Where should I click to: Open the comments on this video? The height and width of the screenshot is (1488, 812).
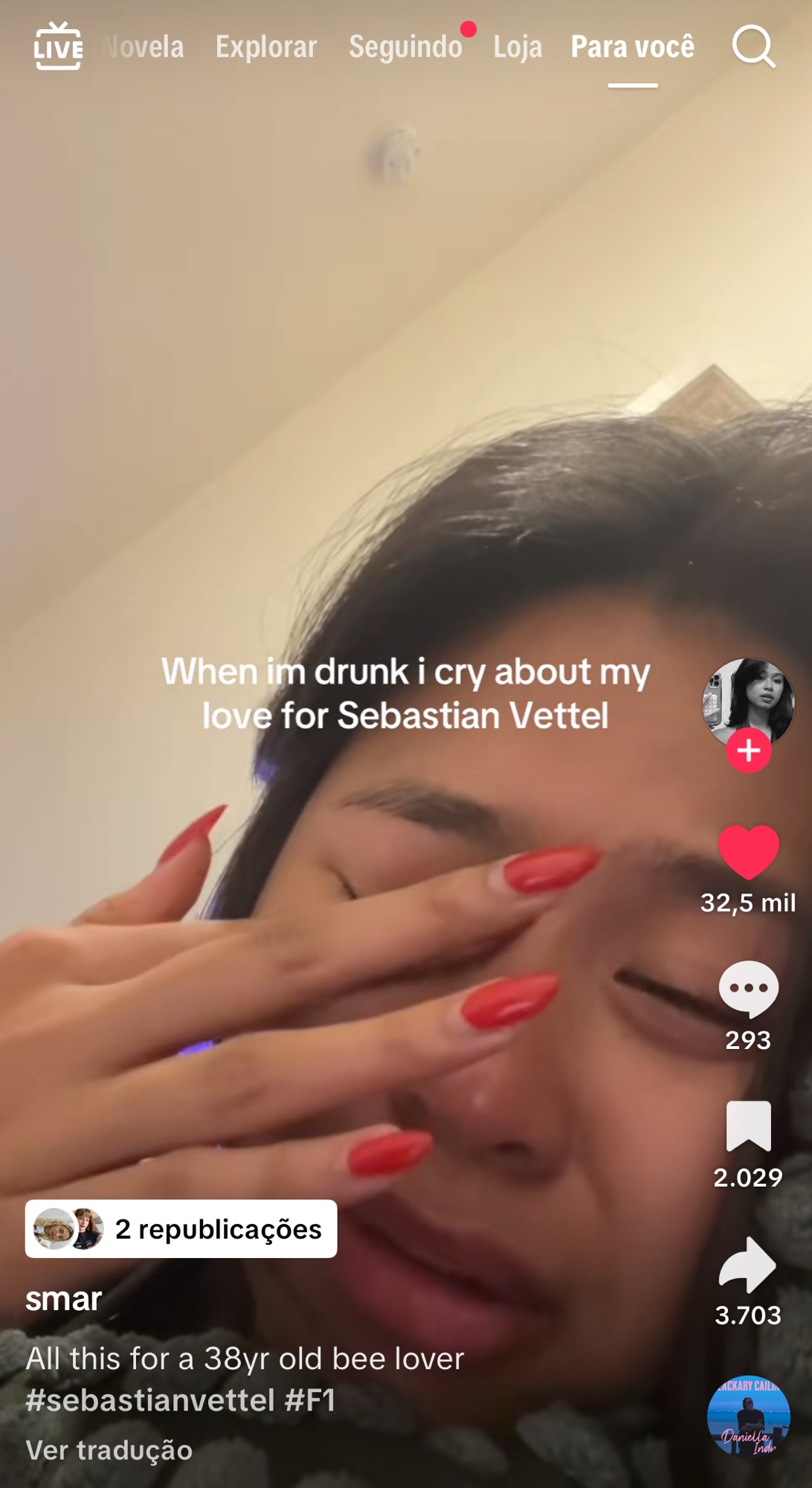coord(748,990)
